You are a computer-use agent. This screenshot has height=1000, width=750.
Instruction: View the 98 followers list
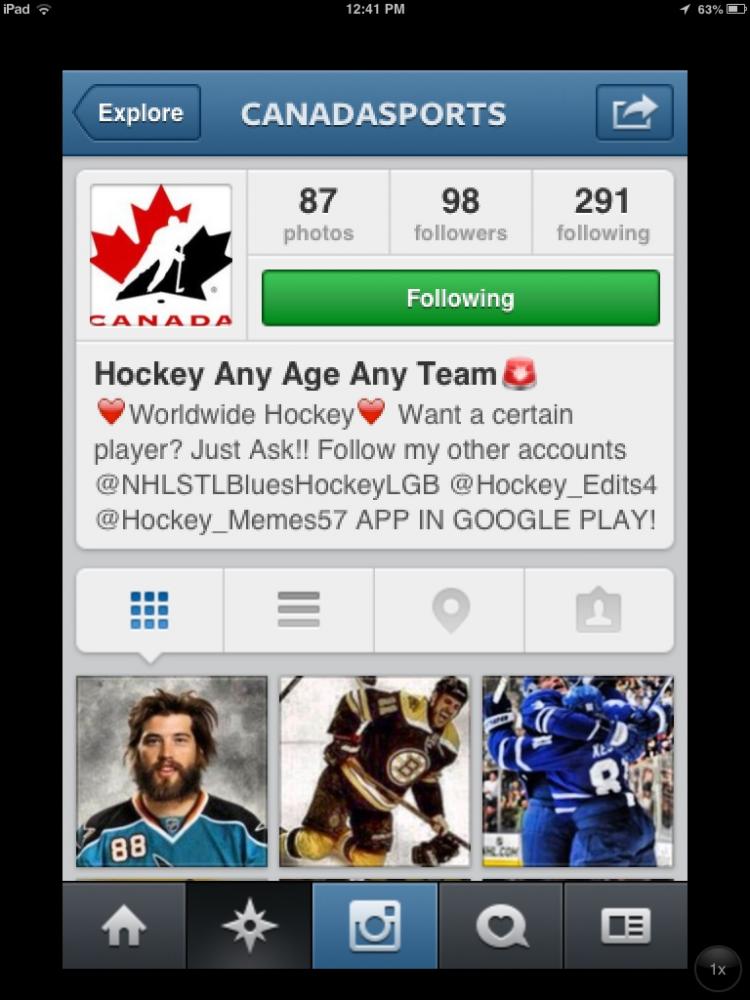460,214
